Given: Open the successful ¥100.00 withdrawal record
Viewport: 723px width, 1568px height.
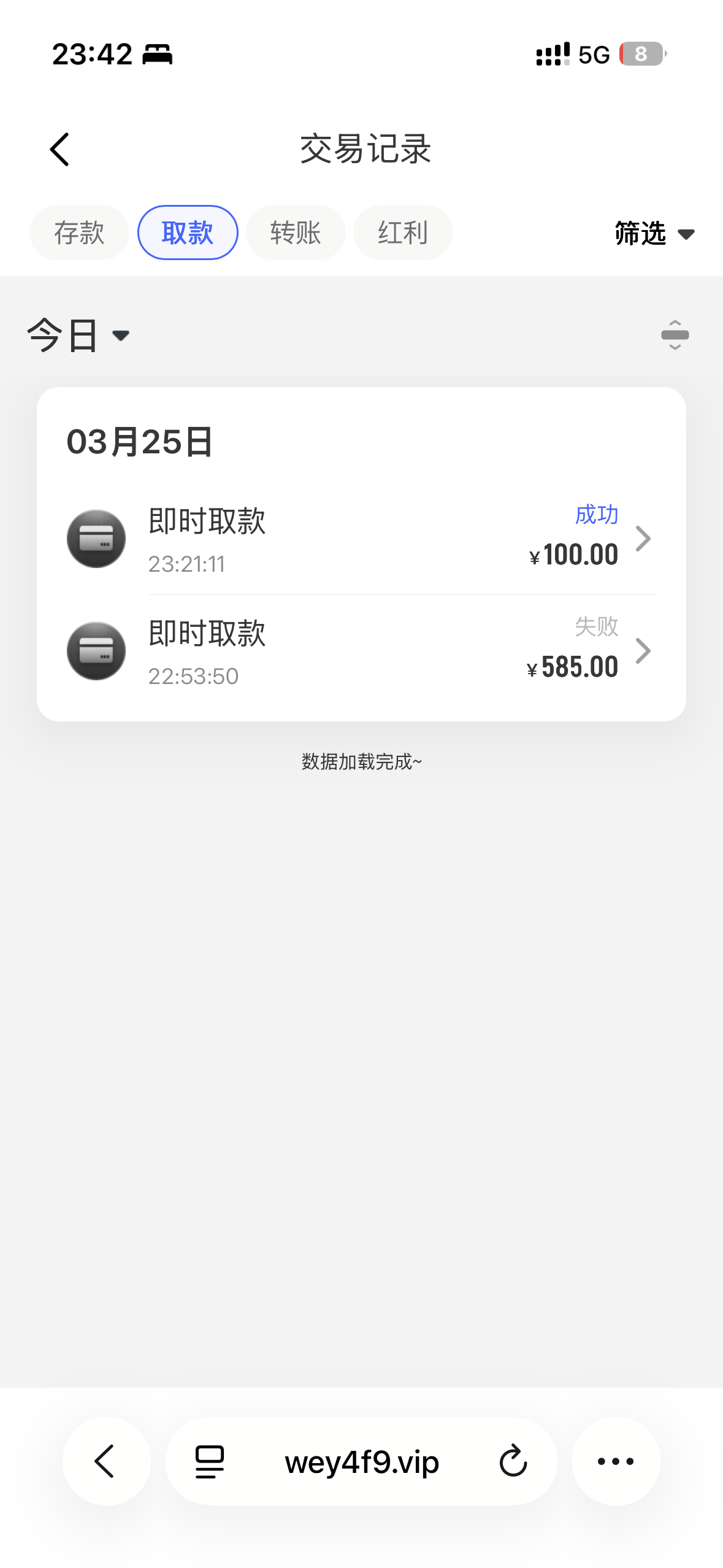Looking at the screenshot, I should point(361,539).
